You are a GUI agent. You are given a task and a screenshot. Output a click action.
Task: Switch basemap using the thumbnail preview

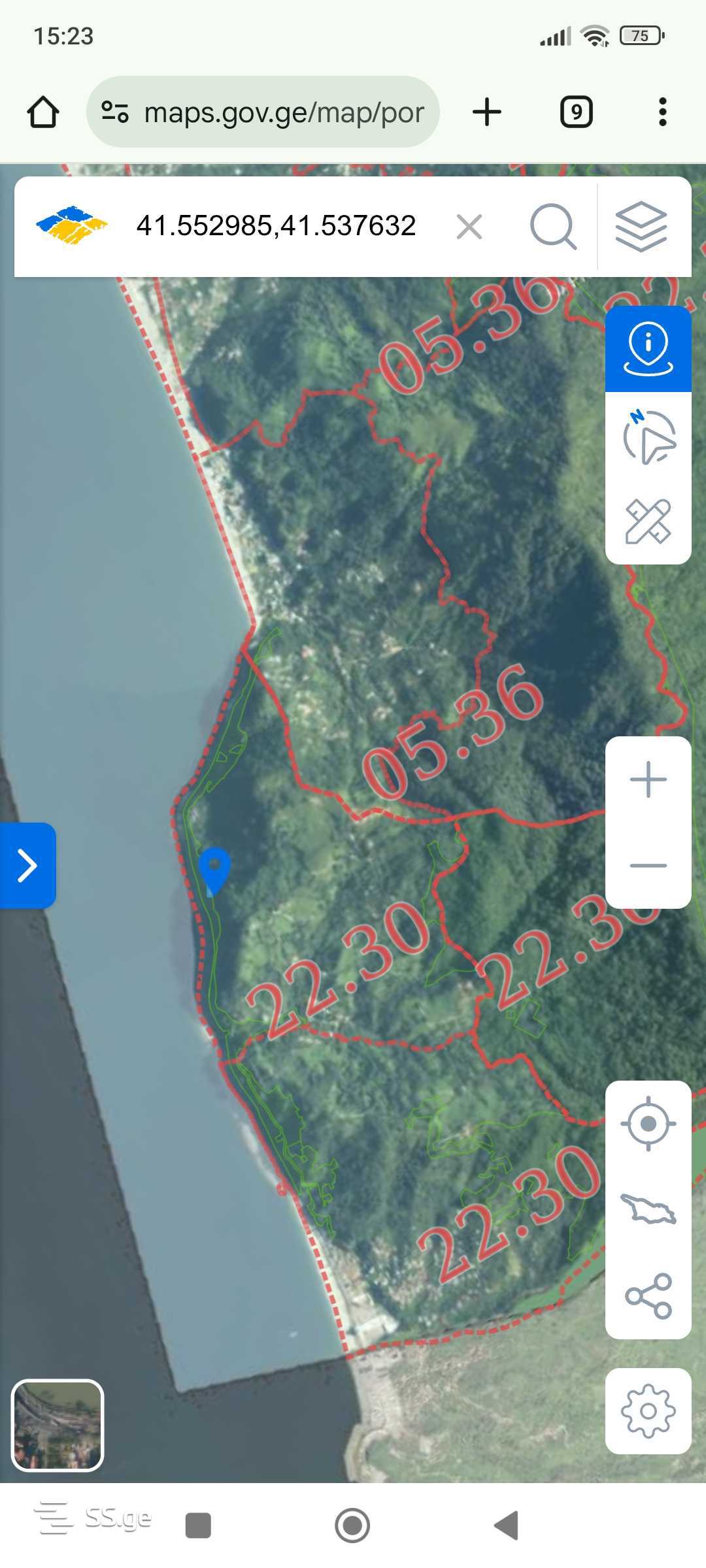pyautogui.click(x=58, y=1426)
